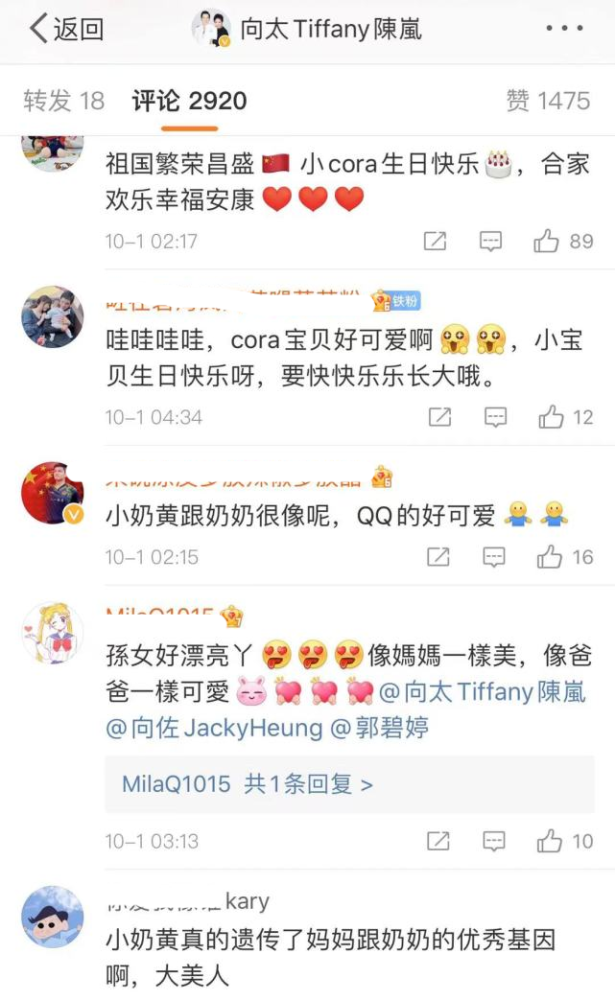Screen dimensions: 615x1000
Task: Select the 评论 2920 tab
Action: (189, 101)
